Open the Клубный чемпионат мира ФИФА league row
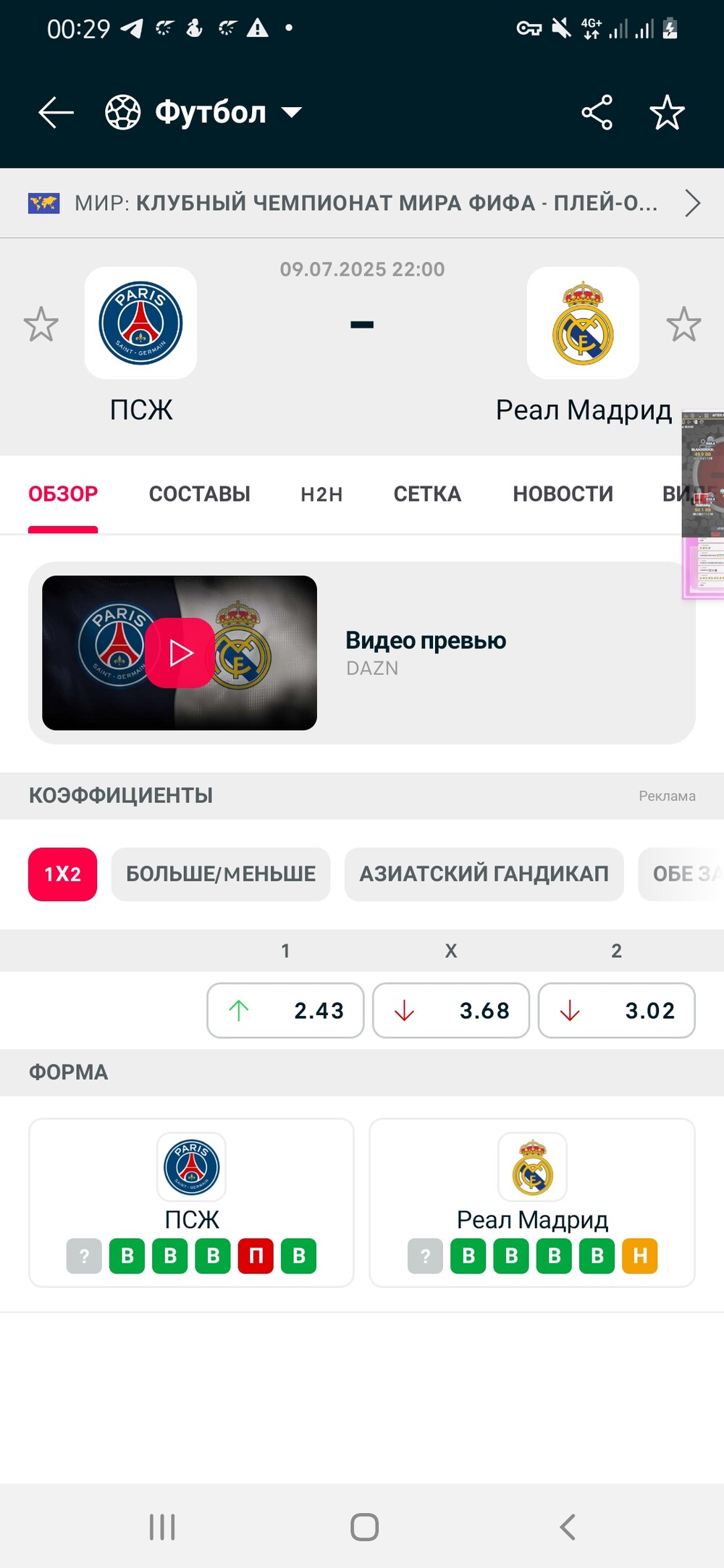The width and height of the screenshot is (724, 1568). coord(362,203)
